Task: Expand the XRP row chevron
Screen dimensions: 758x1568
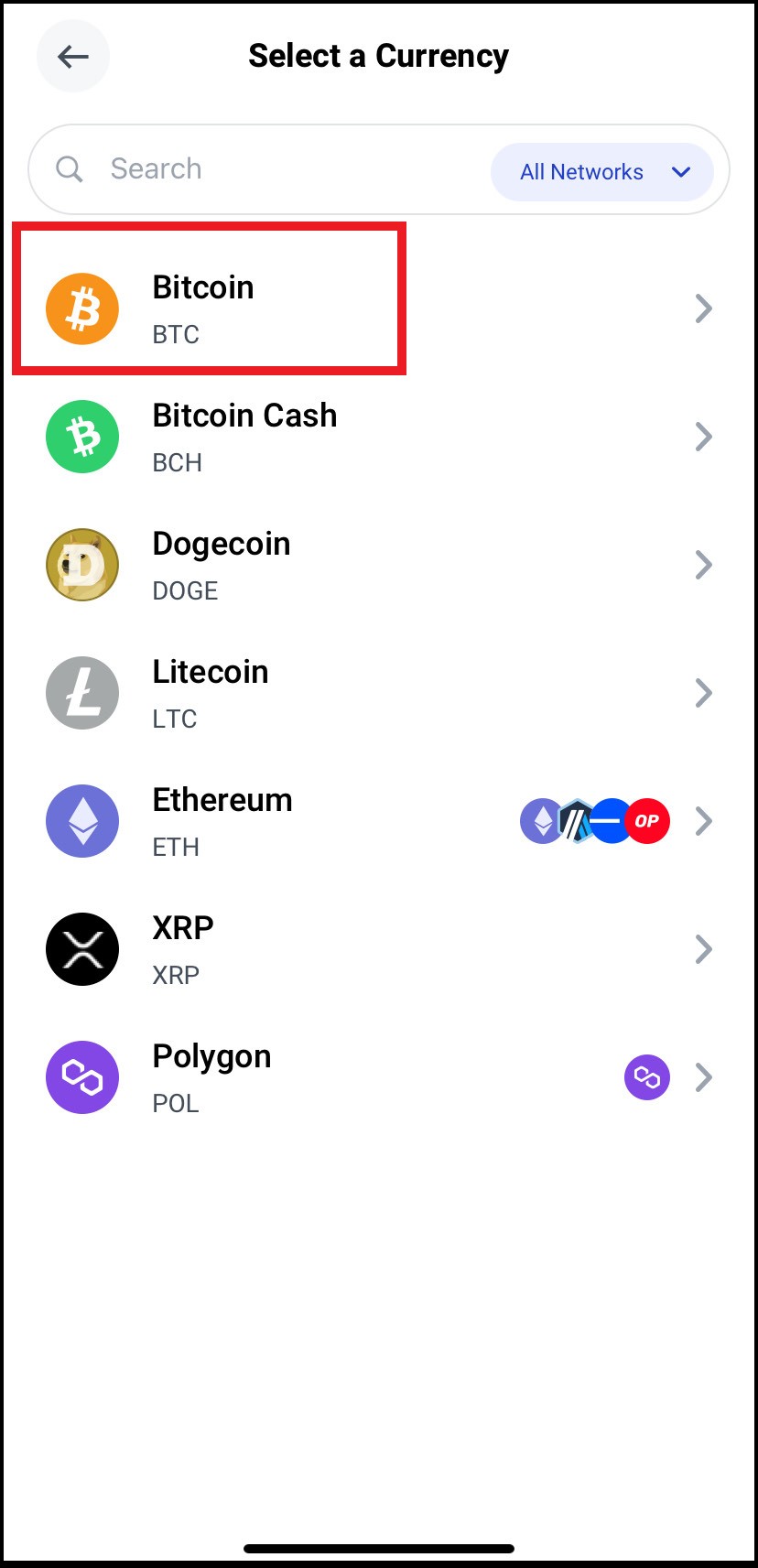Action: [703, 949]
